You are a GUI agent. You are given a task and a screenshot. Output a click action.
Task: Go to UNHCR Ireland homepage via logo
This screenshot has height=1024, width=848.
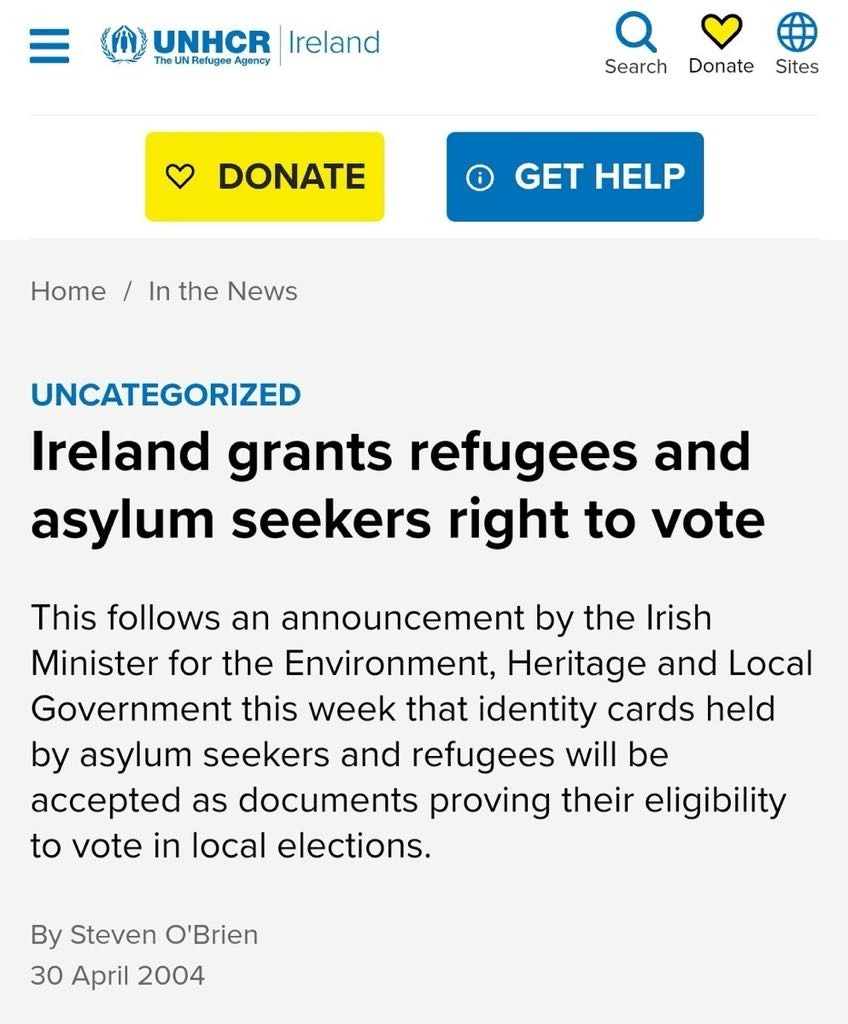point(240,45)
